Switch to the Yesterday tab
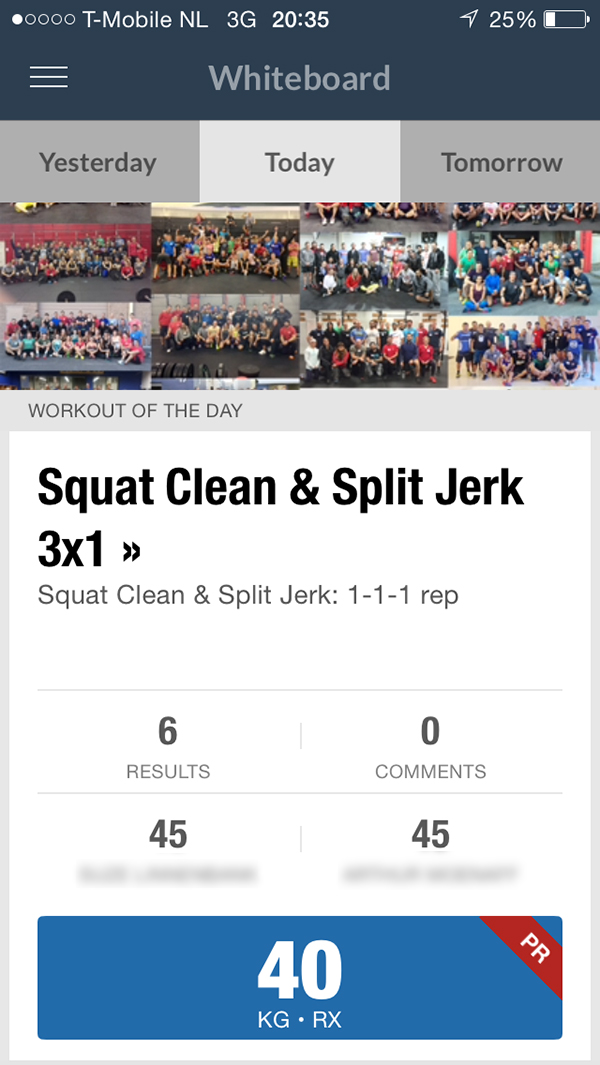 pyautogui.click(x=98, y=162)
